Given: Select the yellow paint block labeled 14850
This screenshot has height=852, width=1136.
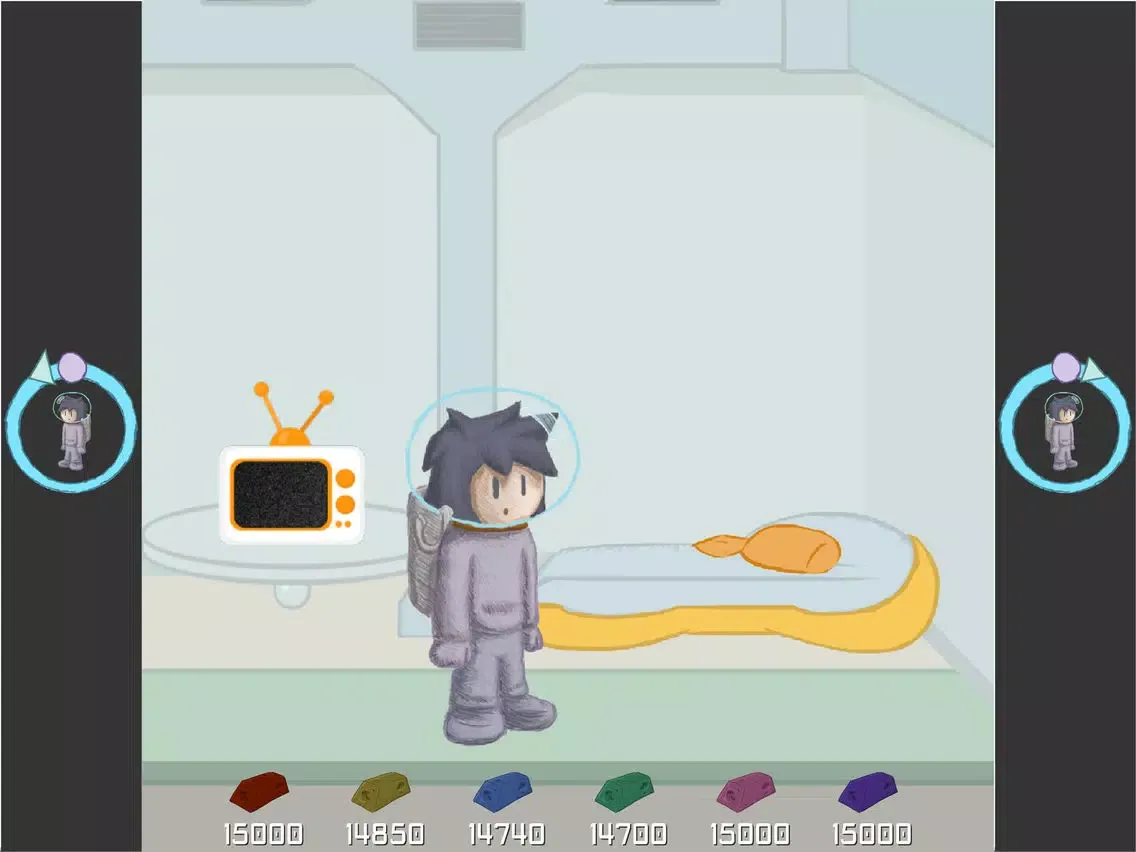Looking at the screenshot, I should (x=381, y=792).
